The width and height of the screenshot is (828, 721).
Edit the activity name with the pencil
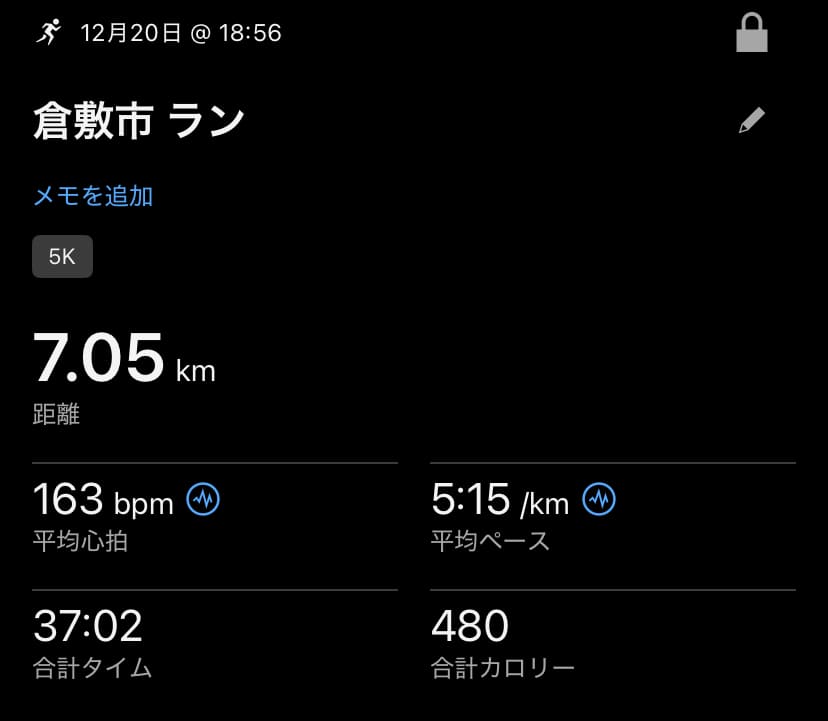[751, 121]
